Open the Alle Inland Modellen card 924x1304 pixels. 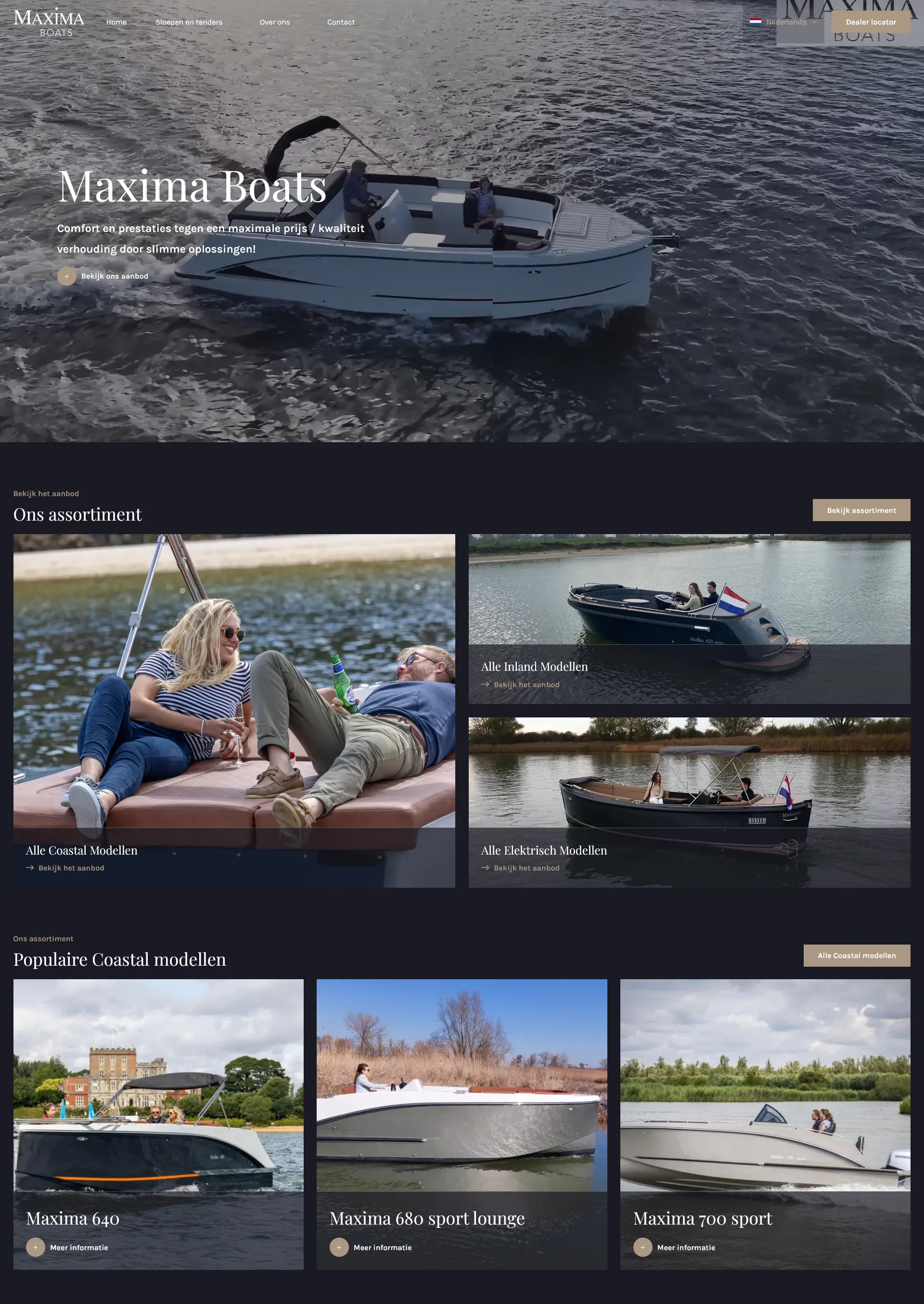(x=689, y=618)
